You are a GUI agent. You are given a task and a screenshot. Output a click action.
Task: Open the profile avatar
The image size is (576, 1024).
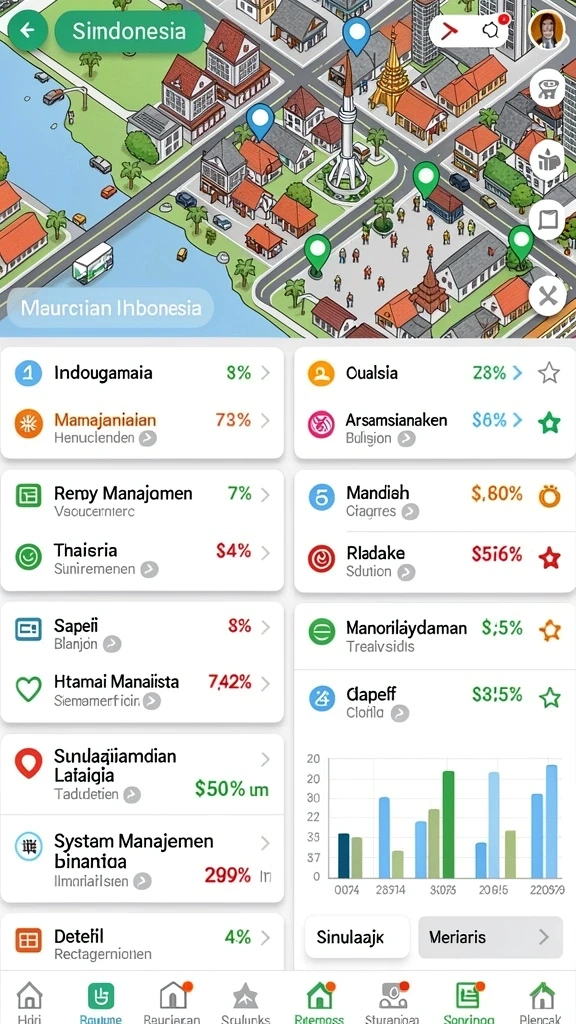click(547, 29)
